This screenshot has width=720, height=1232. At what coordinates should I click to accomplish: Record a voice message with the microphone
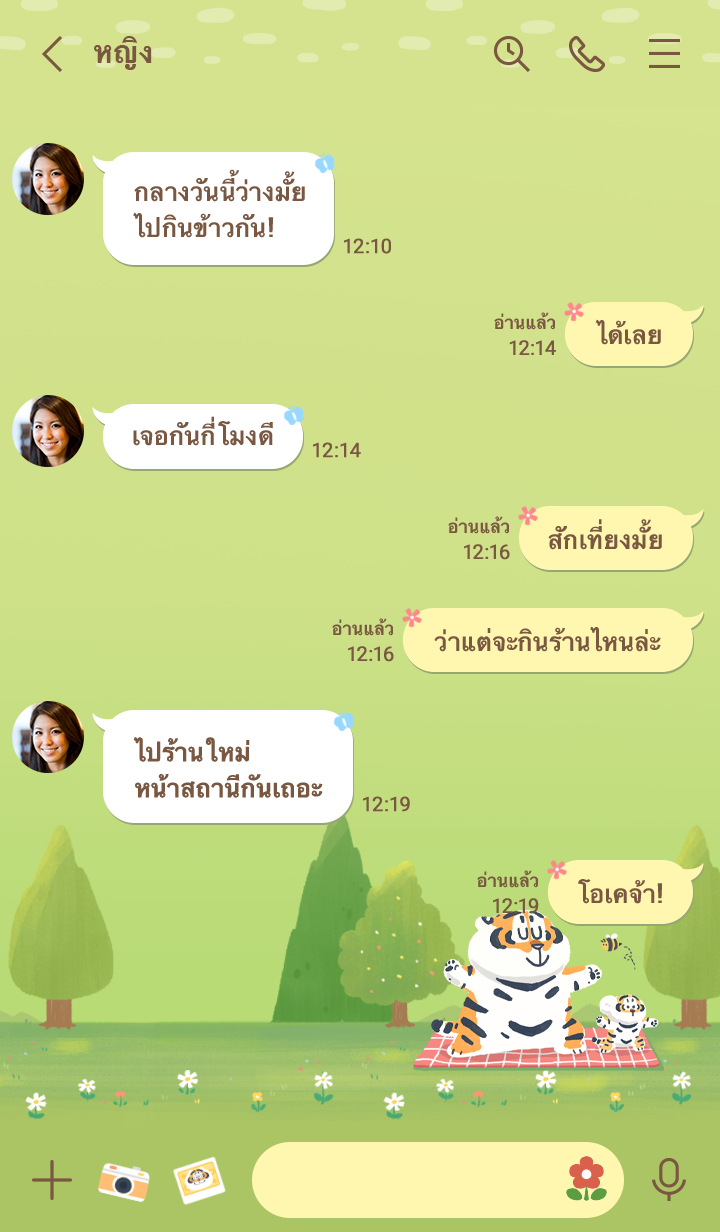pyautogui.click(x=668, y=1180)
